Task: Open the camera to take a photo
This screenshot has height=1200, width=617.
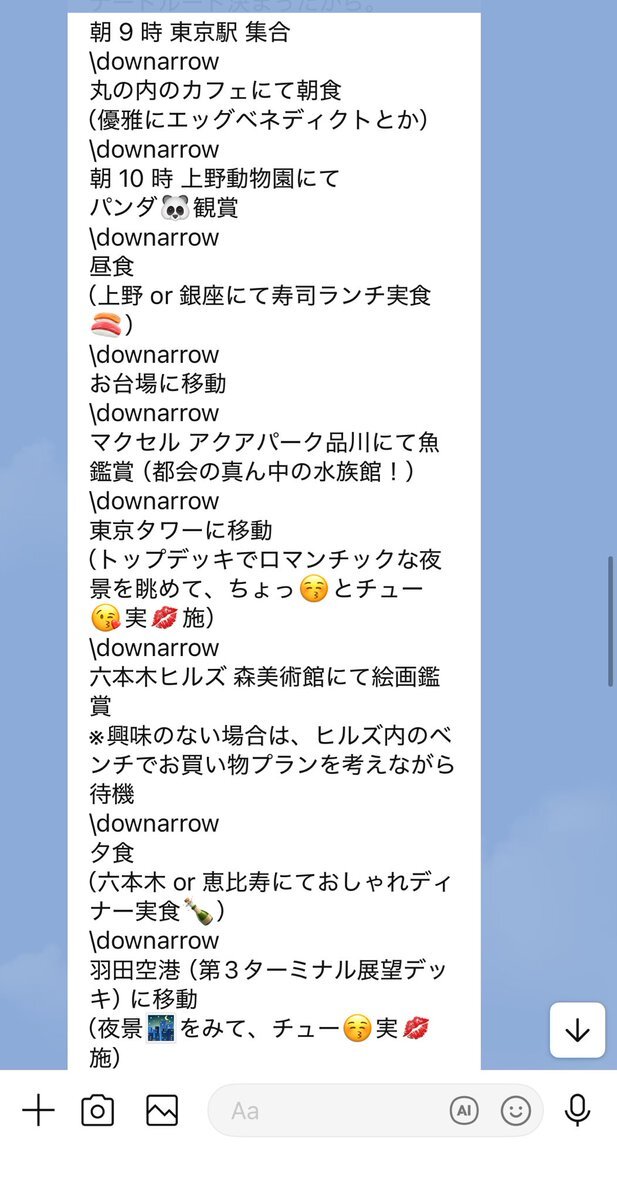Action: coord(98,1110)
